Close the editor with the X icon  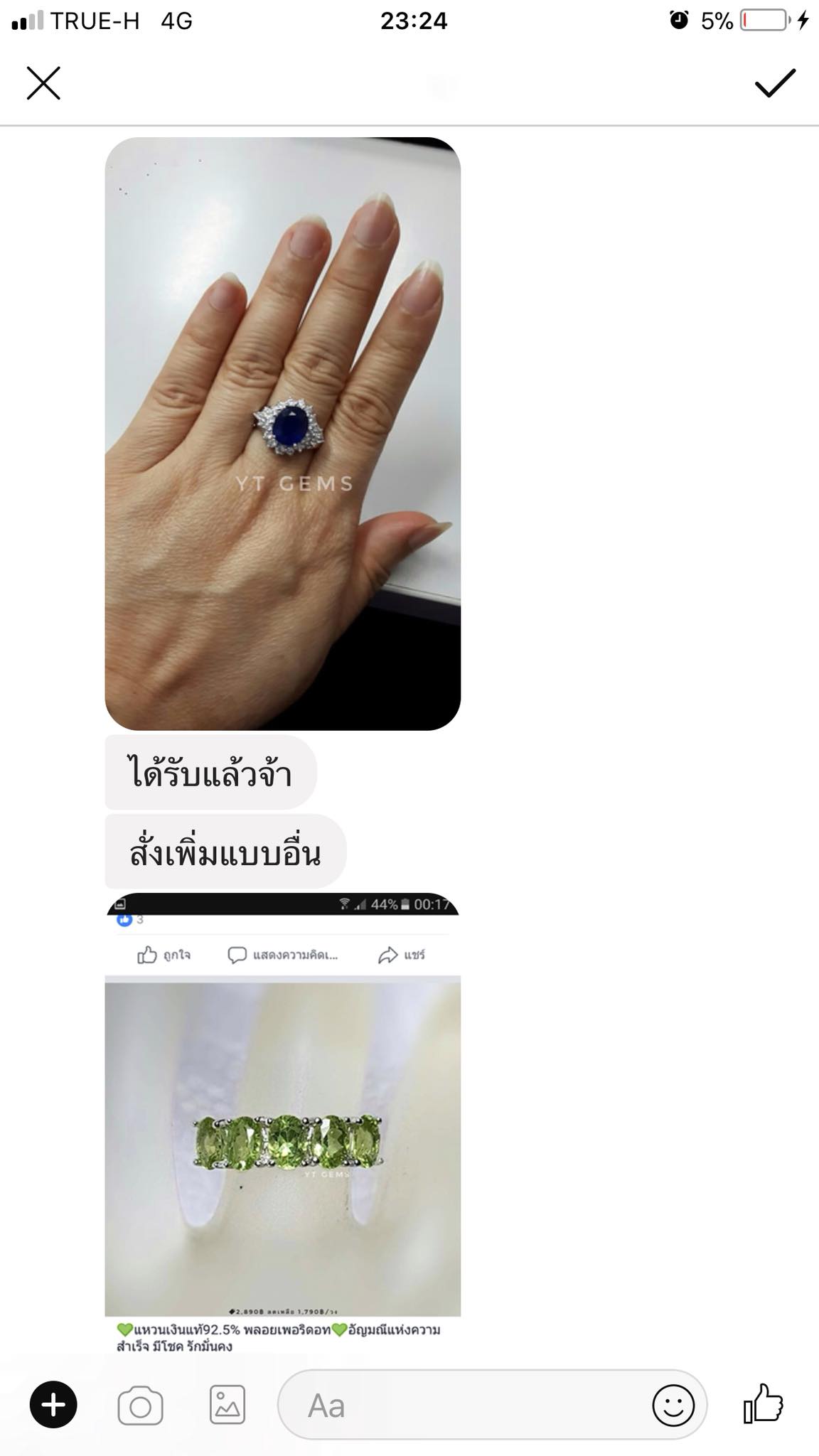43,83
